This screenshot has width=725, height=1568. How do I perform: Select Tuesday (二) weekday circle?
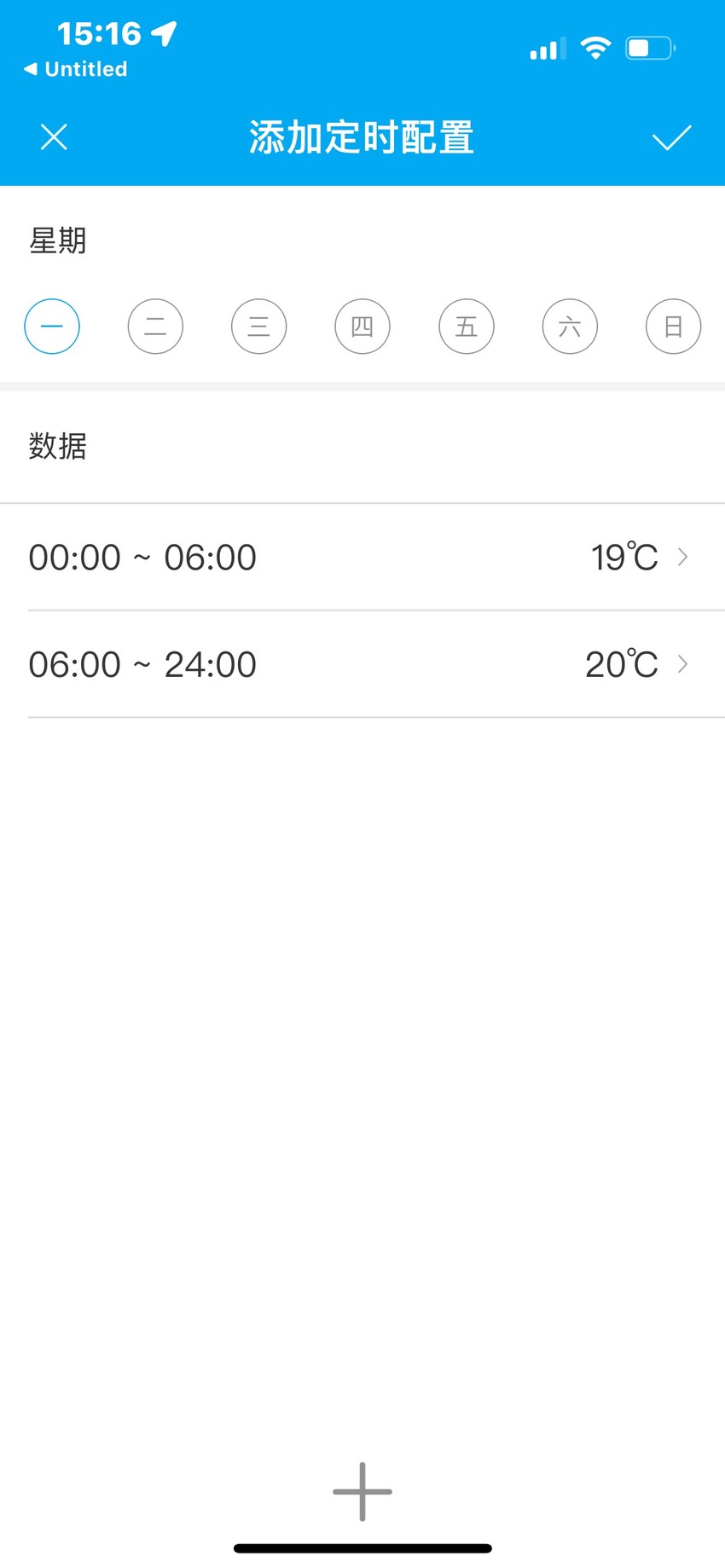pos(155,327)
